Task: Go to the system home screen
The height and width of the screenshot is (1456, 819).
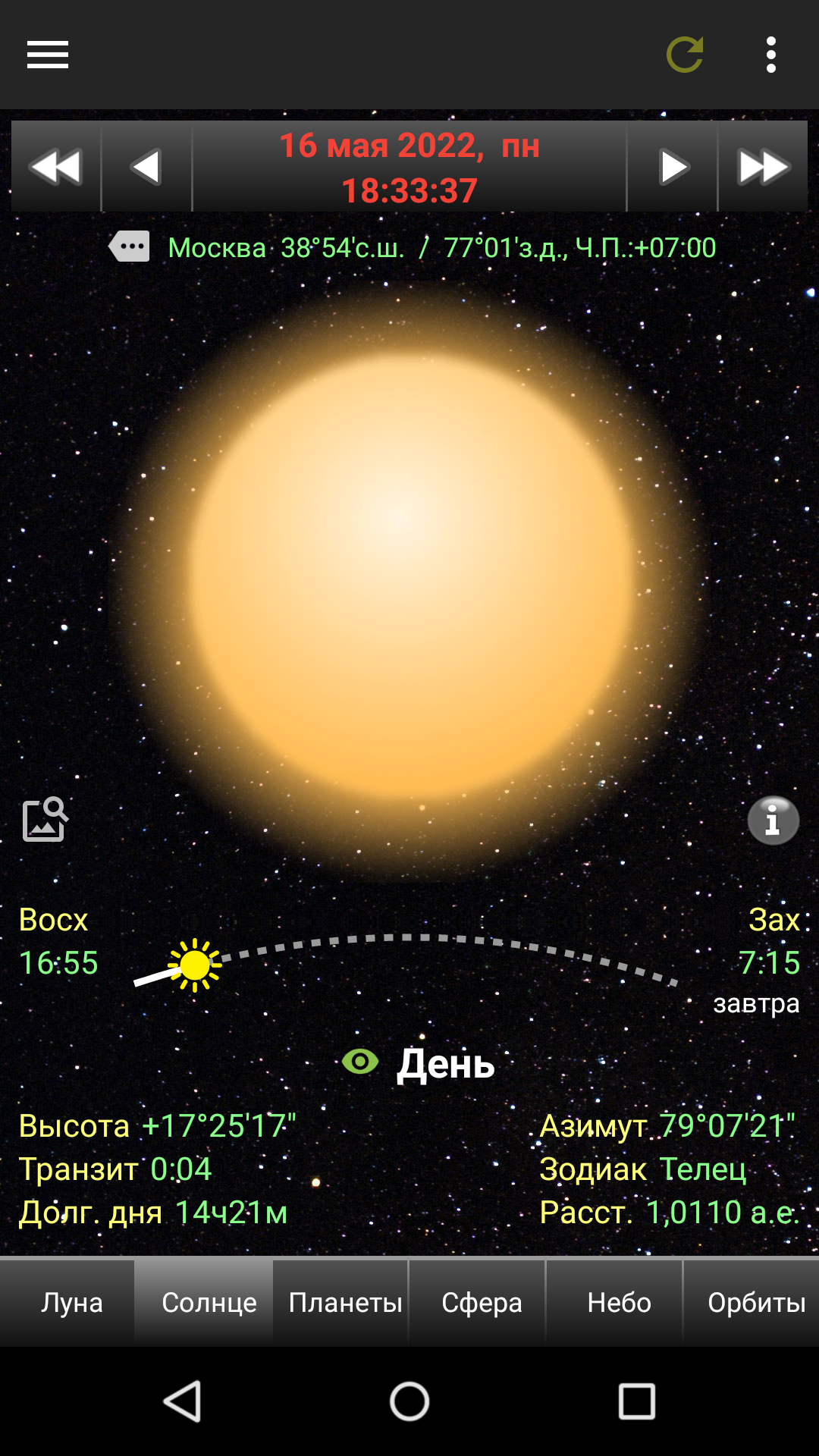Action: (409, 1401)
